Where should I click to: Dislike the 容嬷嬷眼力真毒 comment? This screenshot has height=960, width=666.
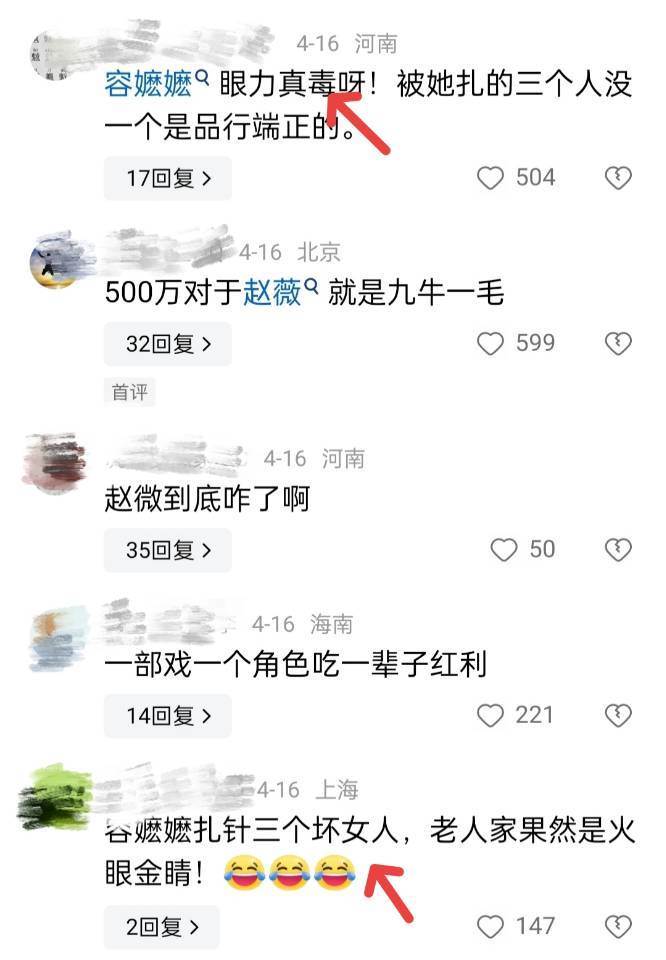pyautogui.click(x=619, y=178)
